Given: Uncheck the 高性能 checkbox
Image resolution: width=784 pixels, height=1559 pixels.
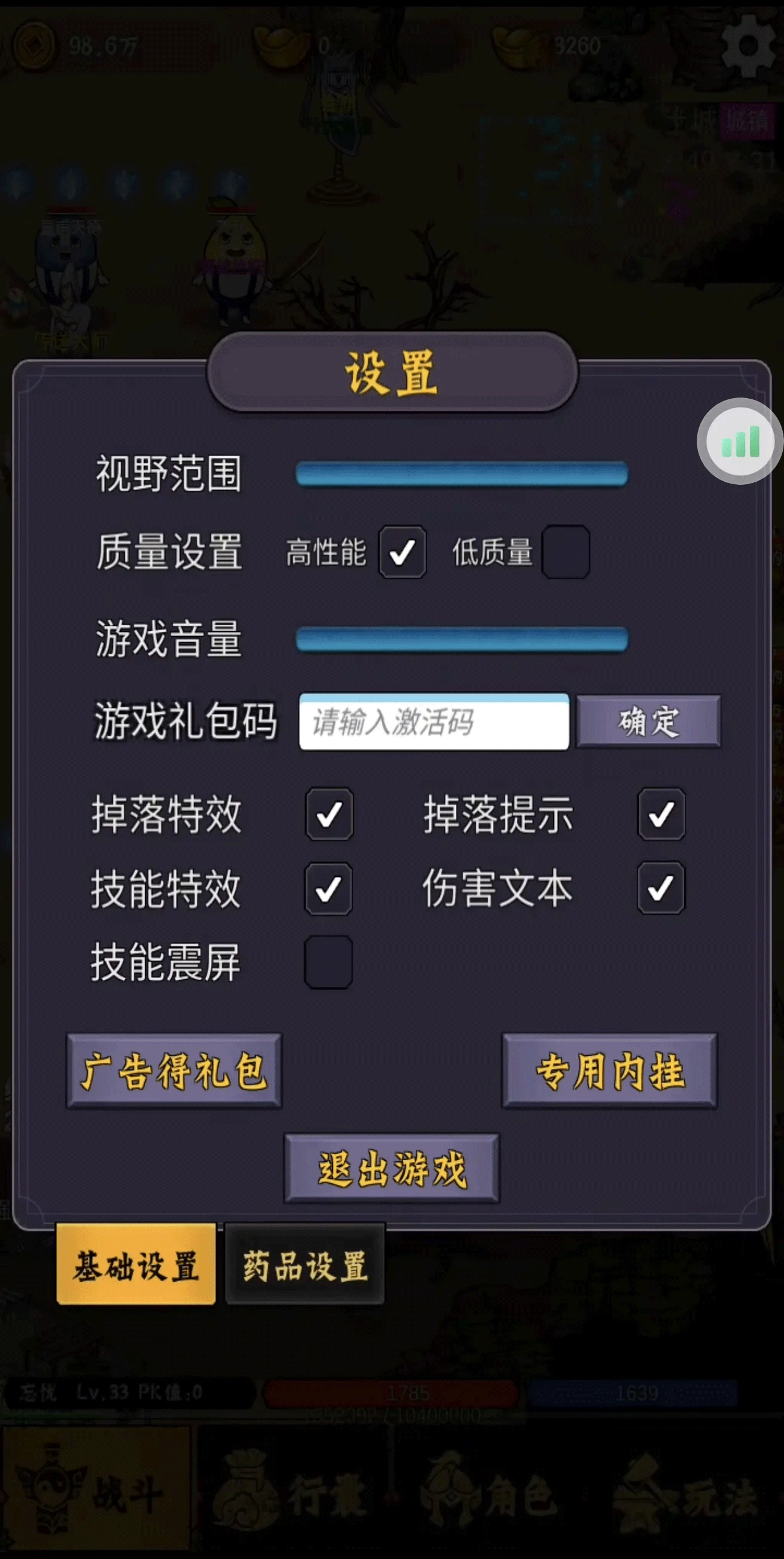Looking at the screenshot, I should click(x=402, y=552).
